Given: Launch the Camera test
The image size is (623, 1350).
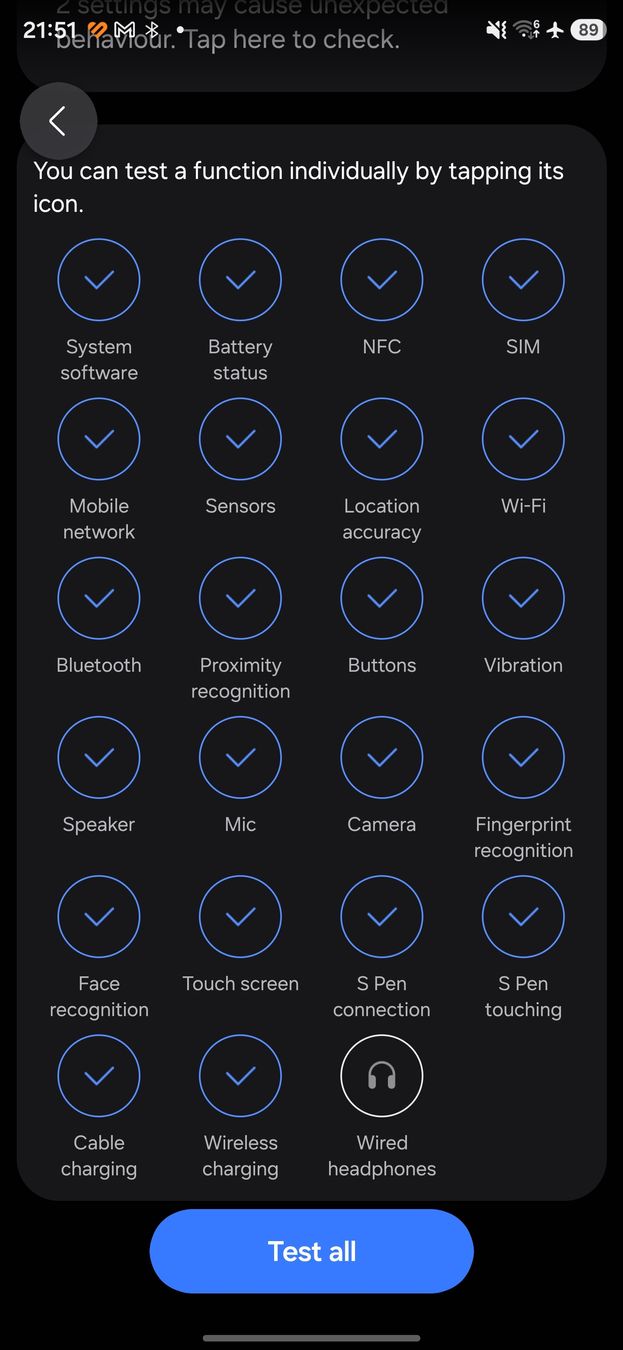Looking at the screenshot, I should click(x=382, y=757).
